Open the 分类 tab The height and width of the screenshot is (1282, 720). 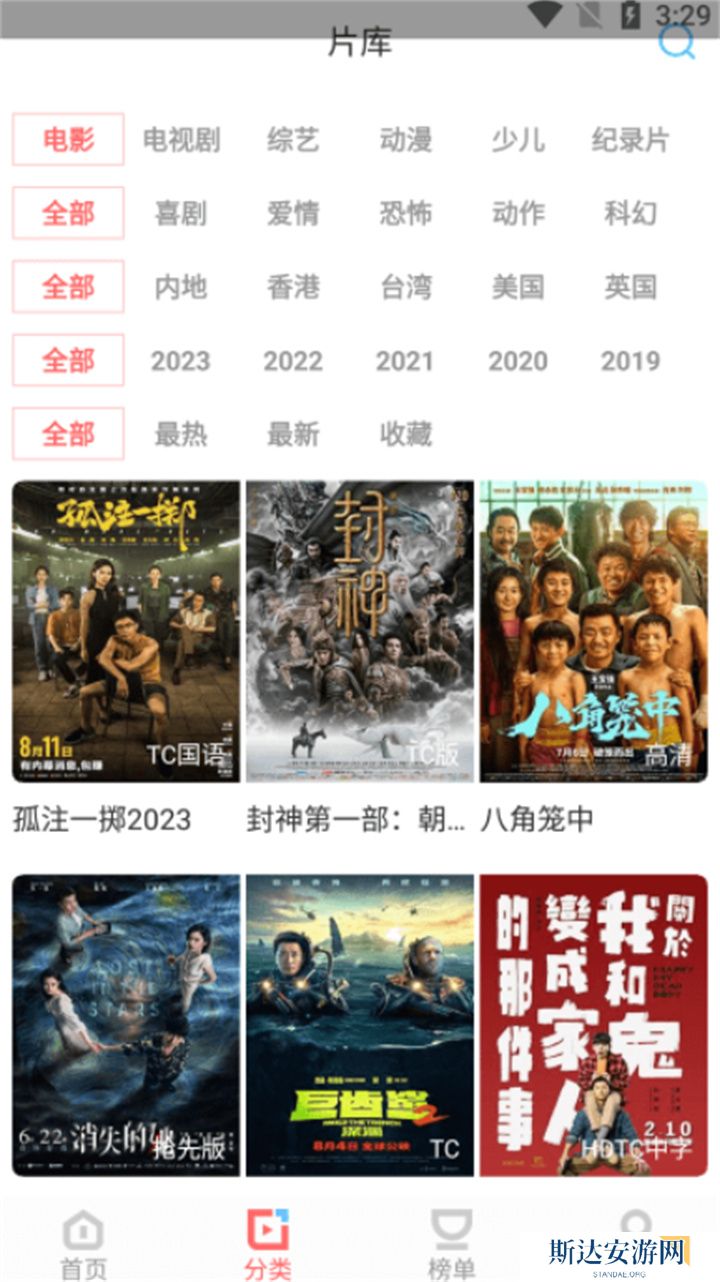click(x=267, y=1244)
